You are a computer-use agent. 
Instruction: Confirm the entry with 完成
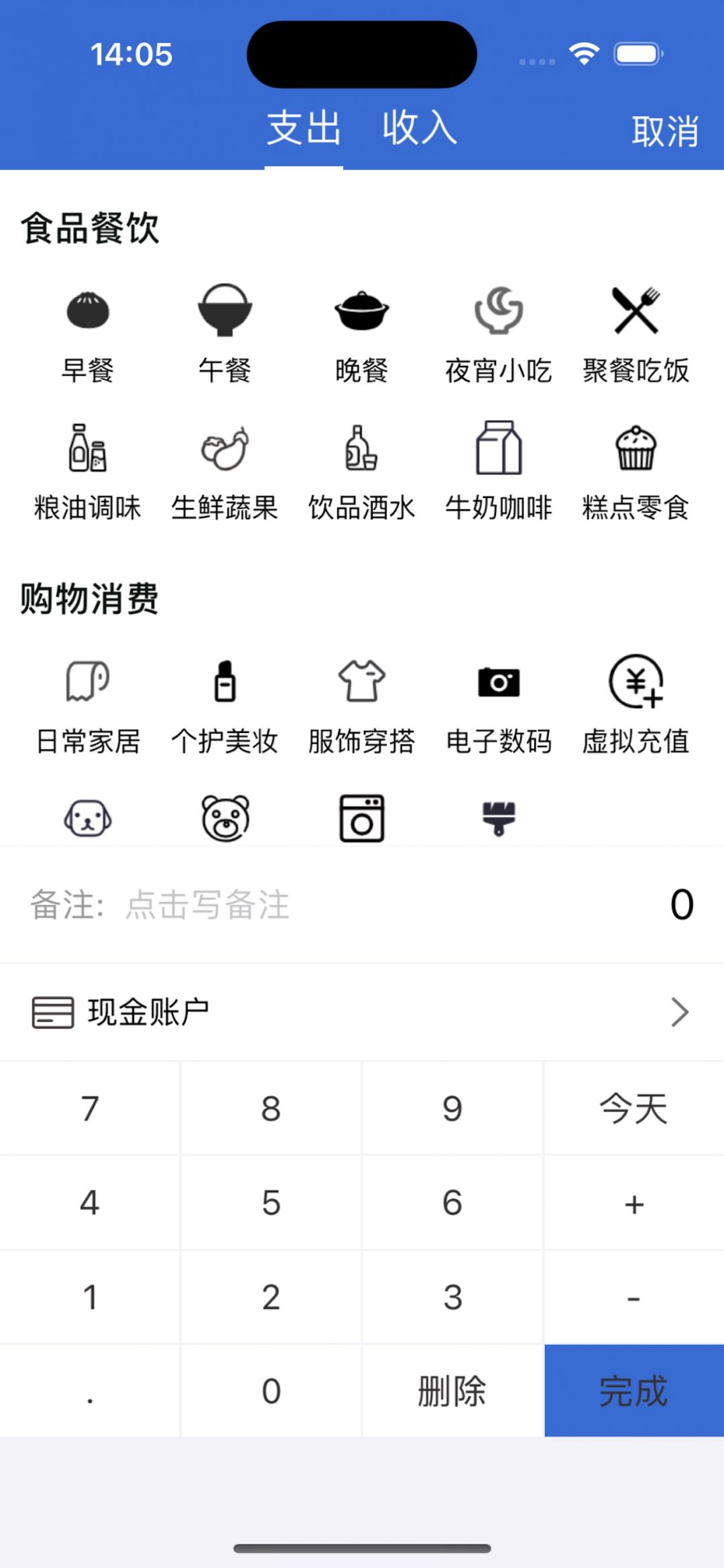point(633,1391)
